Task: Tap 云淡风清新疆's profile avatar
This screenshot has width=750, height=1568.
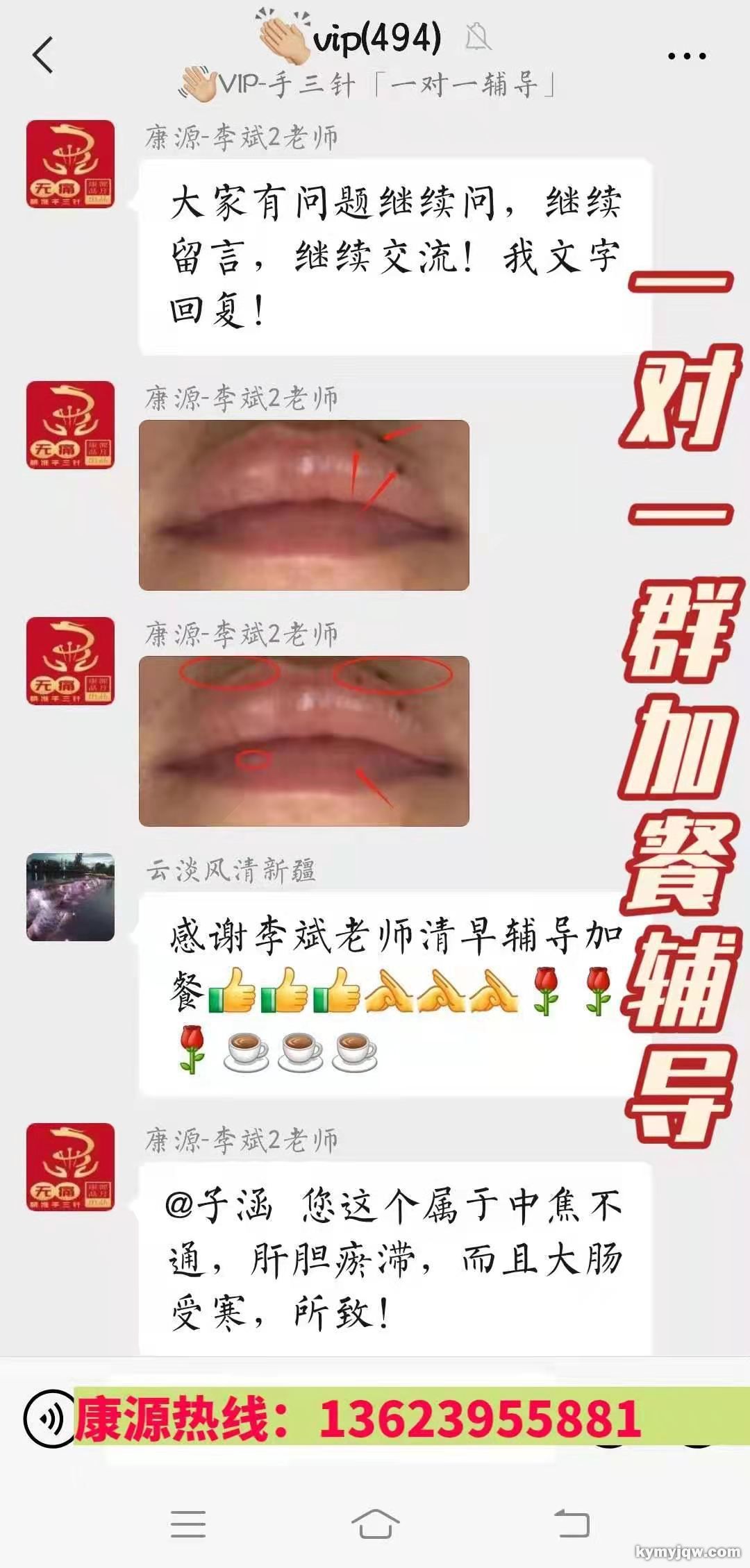Action: point(70,897)
